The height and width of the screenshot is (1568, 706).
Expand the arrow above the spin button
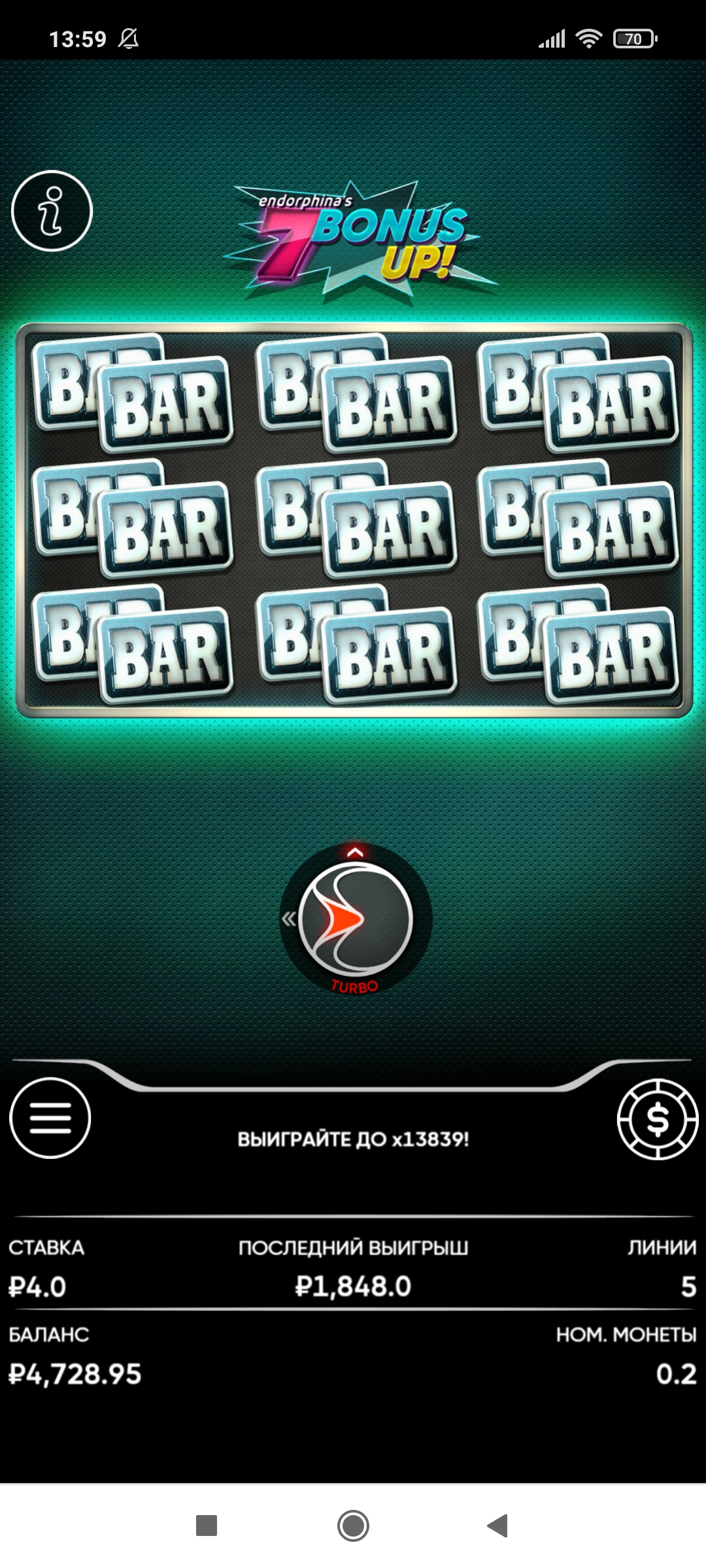click(355, 852)
